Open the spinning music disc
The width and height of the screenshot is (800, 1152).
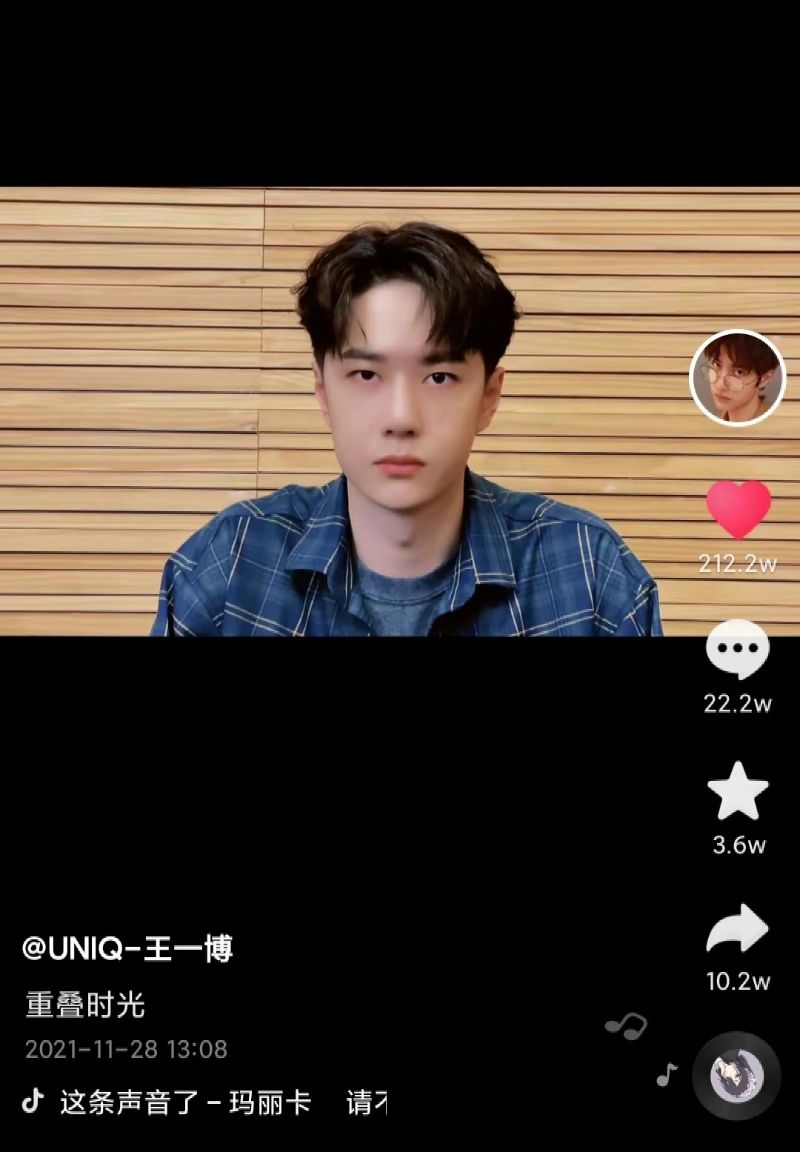pos(737,1076)
